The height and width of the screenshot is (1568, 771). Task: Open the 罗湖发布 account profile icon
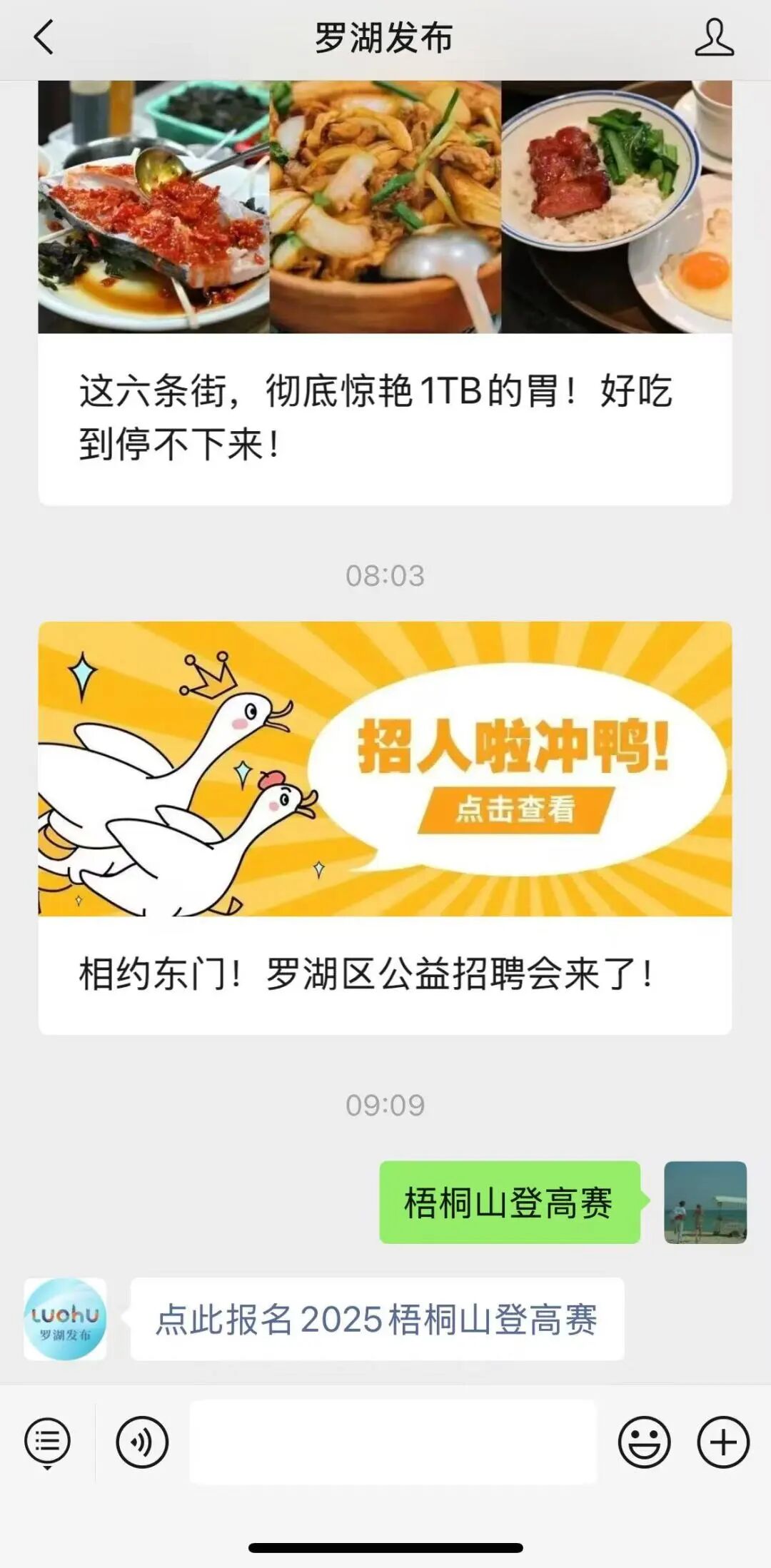click(x=714, y=38)
